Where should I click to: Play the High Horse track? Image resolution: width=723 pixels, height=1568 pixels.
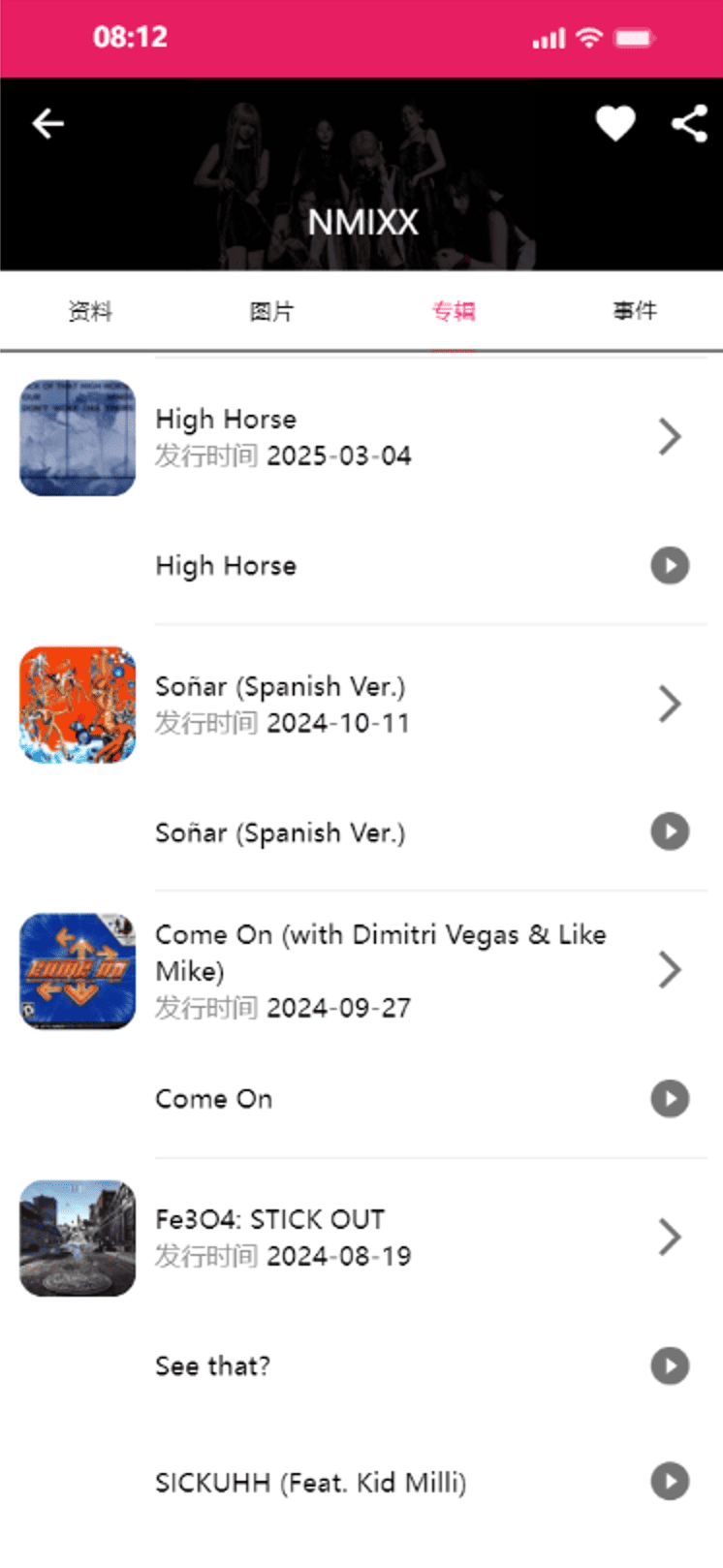[670, 565]
